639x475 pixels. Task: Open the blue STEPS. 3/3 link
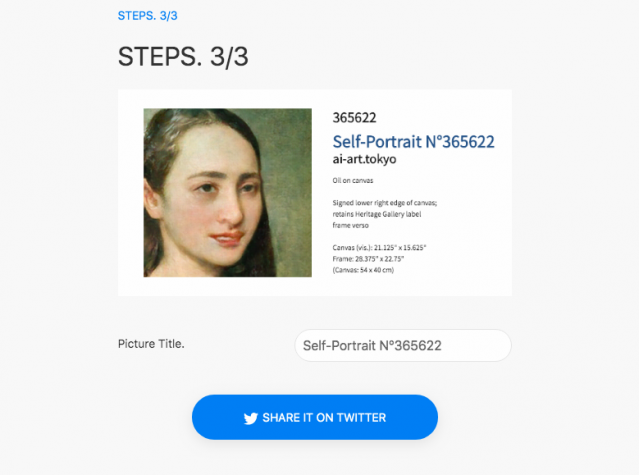point(148,16)
